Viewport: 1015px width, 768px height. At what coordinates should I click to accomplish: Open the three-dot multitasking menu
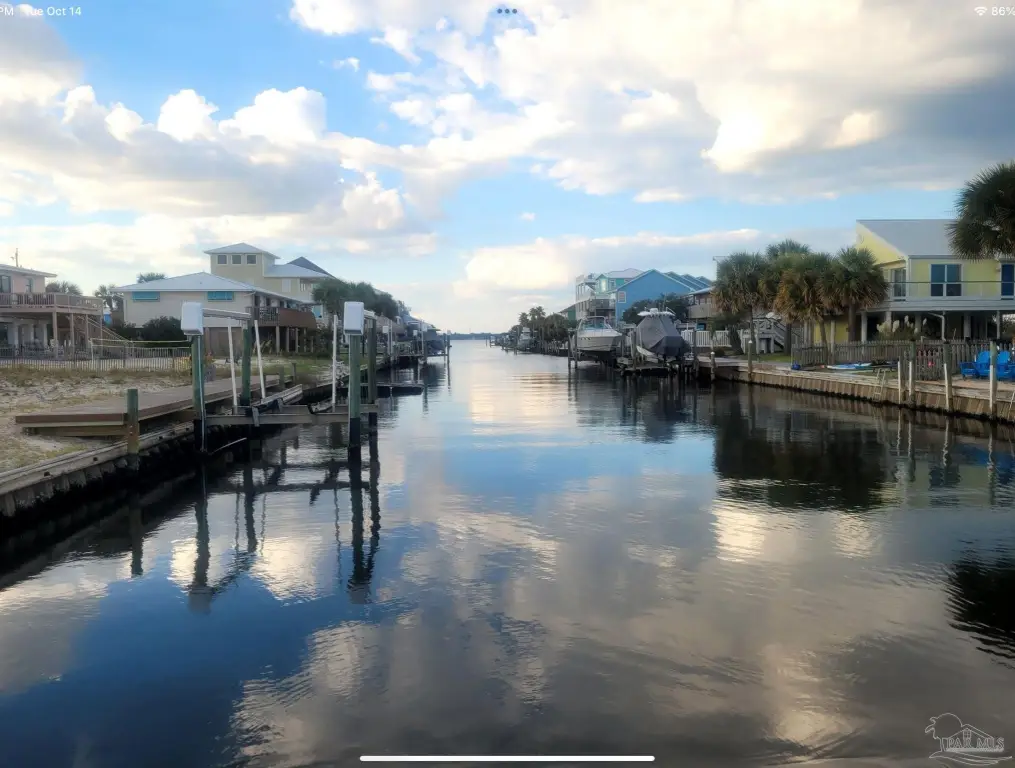pos(507,11)
